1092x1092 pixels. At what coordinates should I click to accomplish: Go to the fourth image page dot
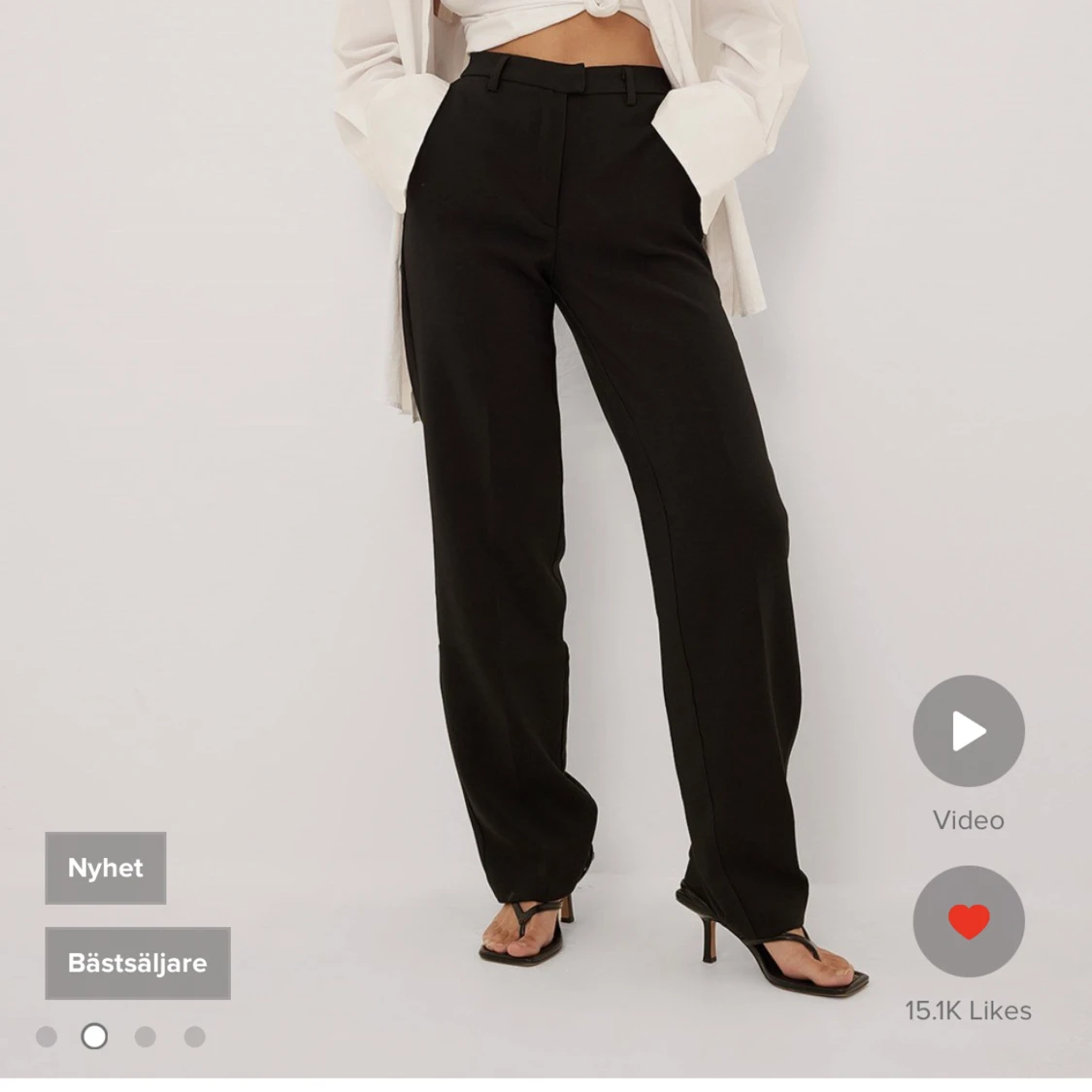coord(195,1037)
